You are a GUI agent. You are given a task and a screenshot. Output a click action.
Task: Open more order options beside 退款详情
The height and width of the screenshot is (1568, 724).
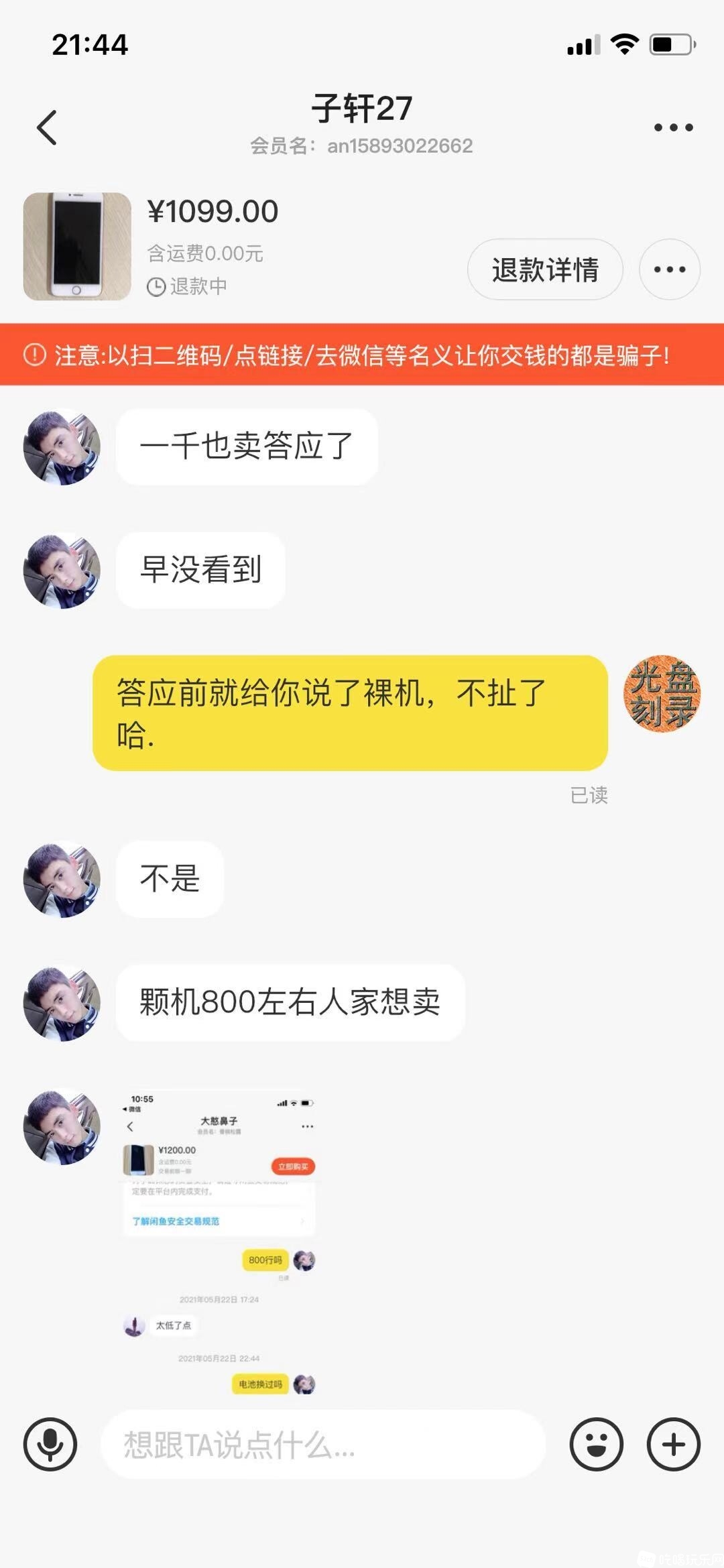669,269
